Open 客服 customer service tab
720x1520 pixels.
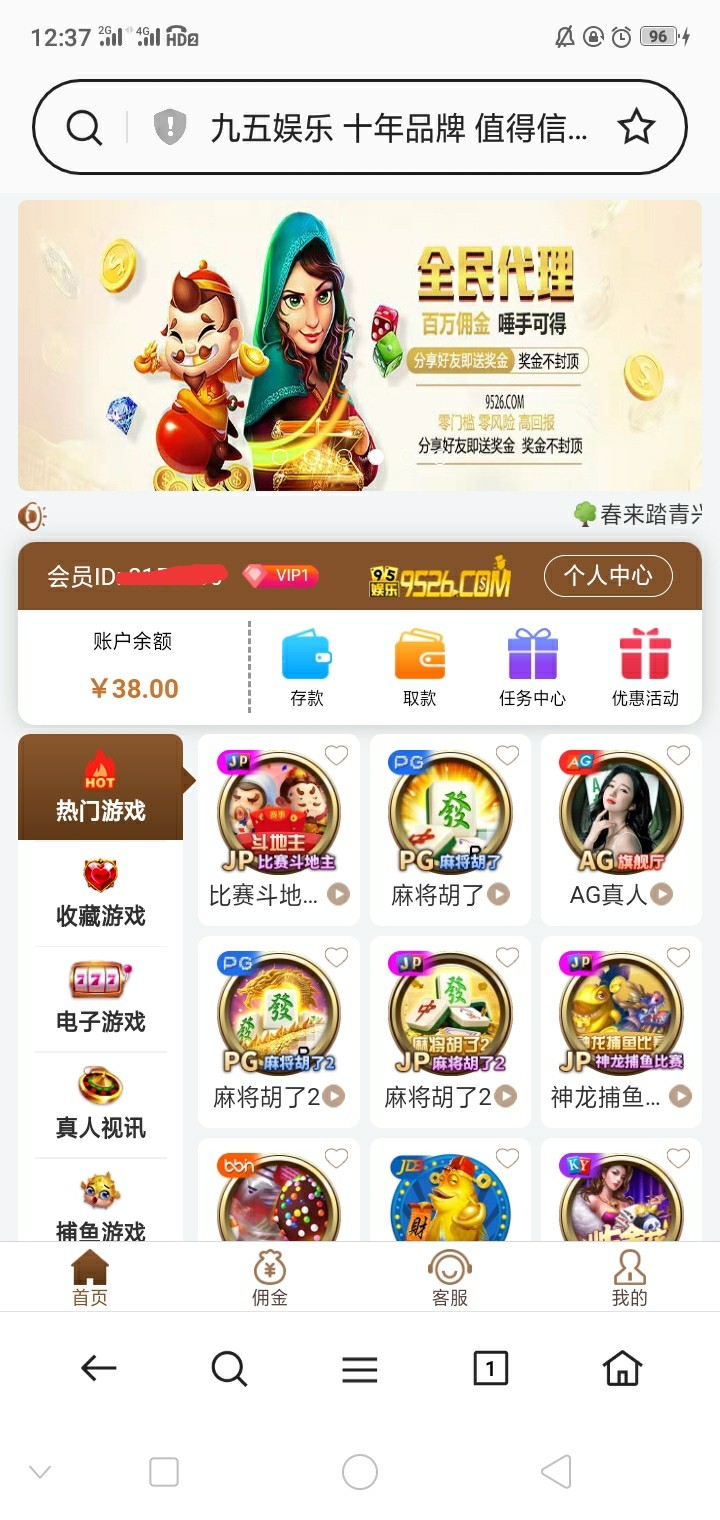[x=449, y=1278]
